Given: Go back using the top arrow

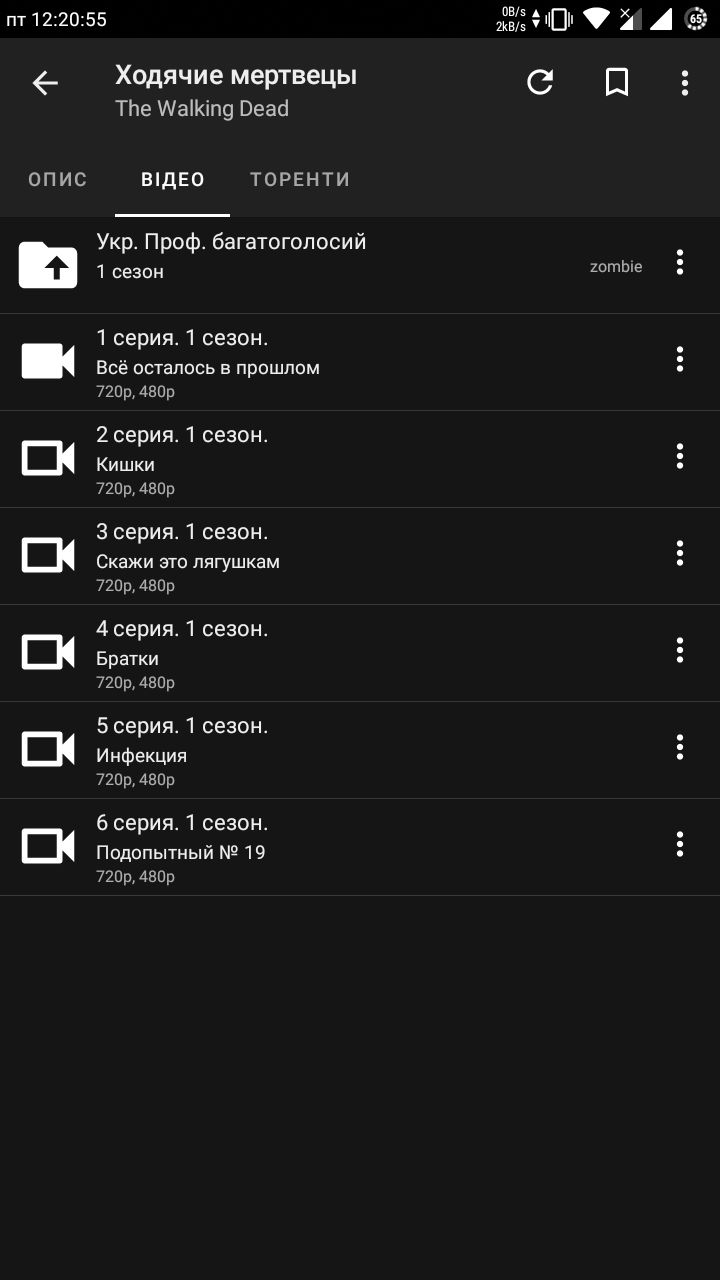Looking at the screenshot, I should pyautogui.click(x=45, y=83).
